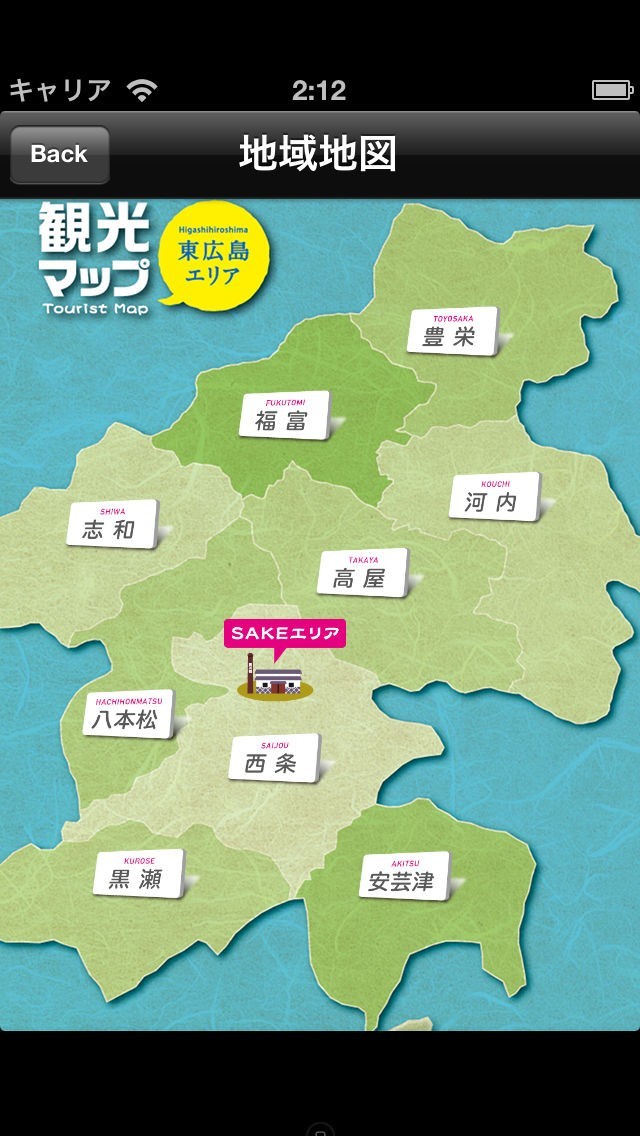640x1136 pixels.
Task: Open the 豊栄 Toyosaka area
Action: 453,331
